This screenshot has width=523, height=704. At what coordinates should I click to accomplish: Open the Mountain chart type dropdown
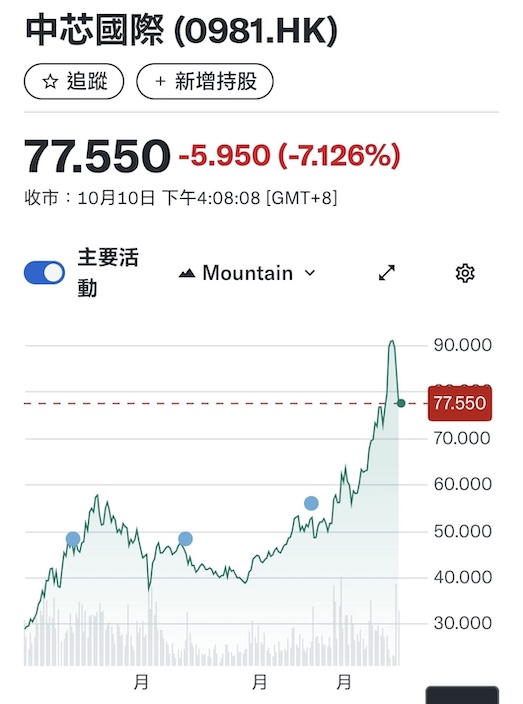(x=247, y=273)
